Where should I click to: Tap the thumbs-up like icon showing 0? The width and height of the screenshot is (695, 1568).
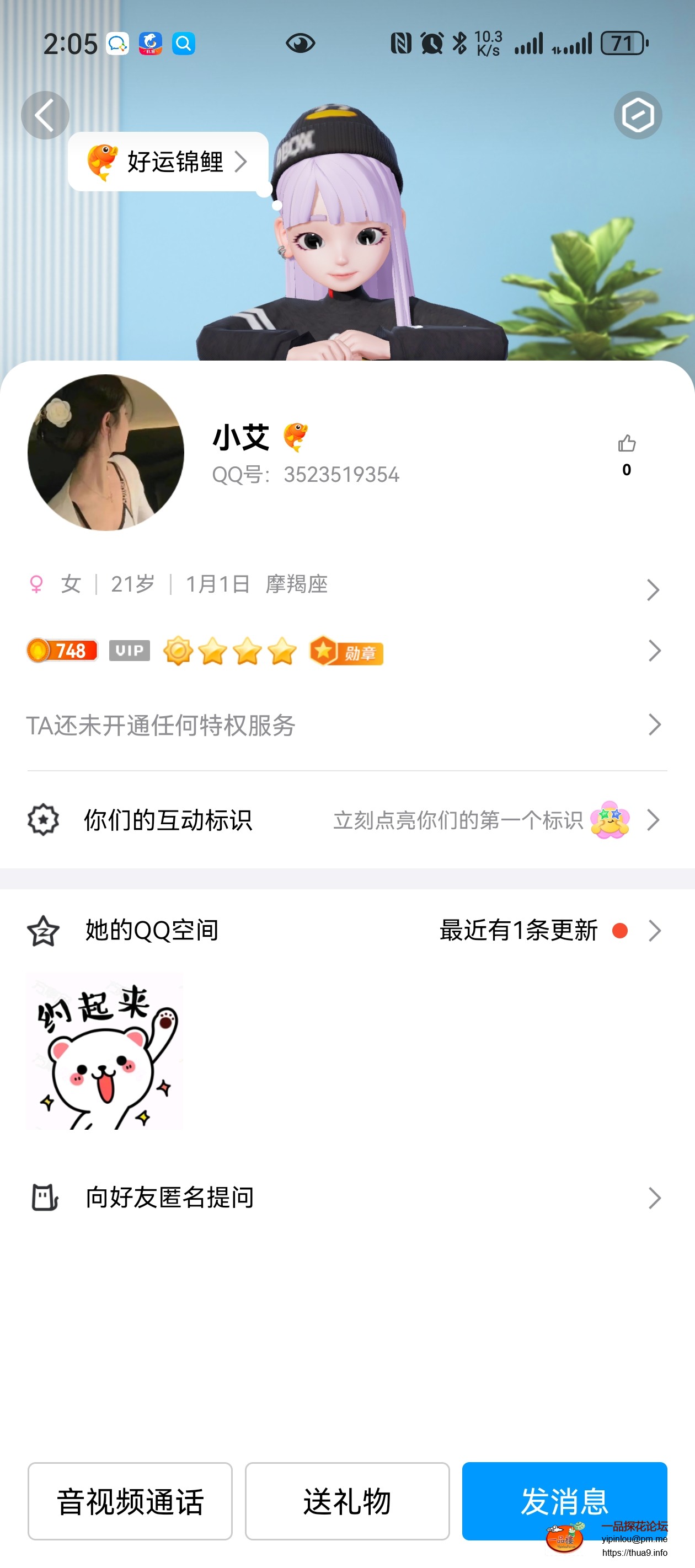click(626, 444)
